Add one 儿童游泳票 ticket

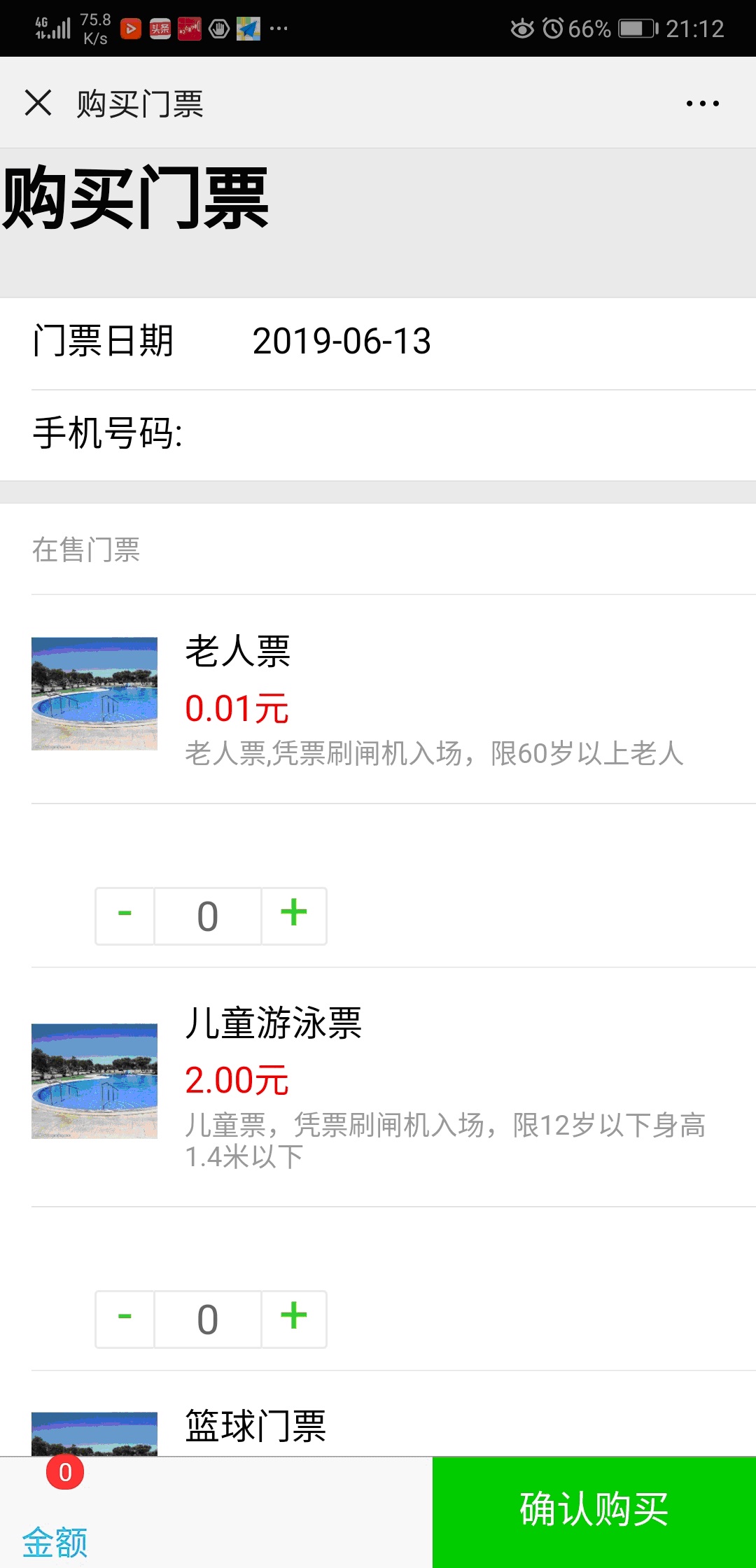(294, 1318)
